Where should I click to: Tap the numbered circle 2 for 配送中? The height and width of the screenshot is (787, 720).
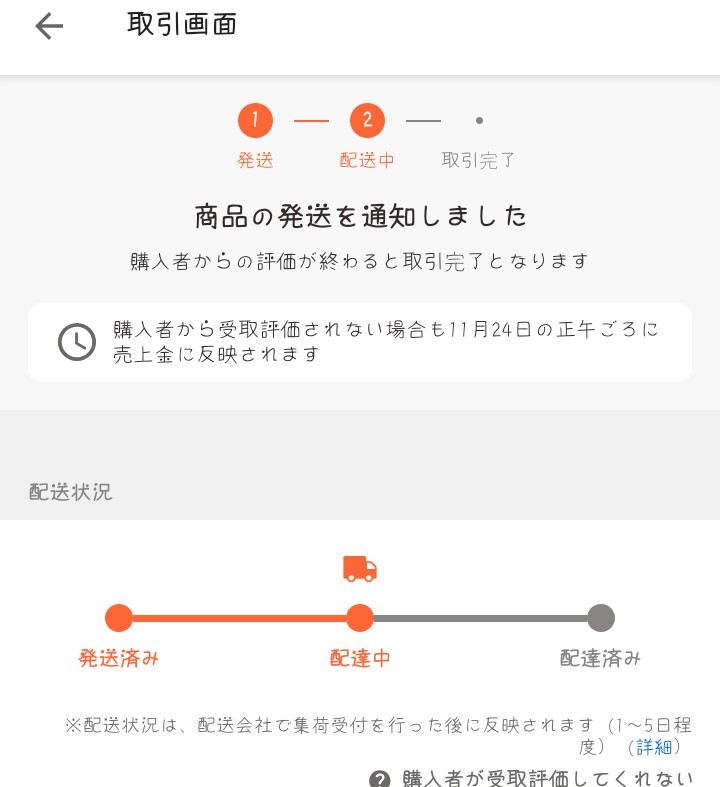click(x=367, y=120)
